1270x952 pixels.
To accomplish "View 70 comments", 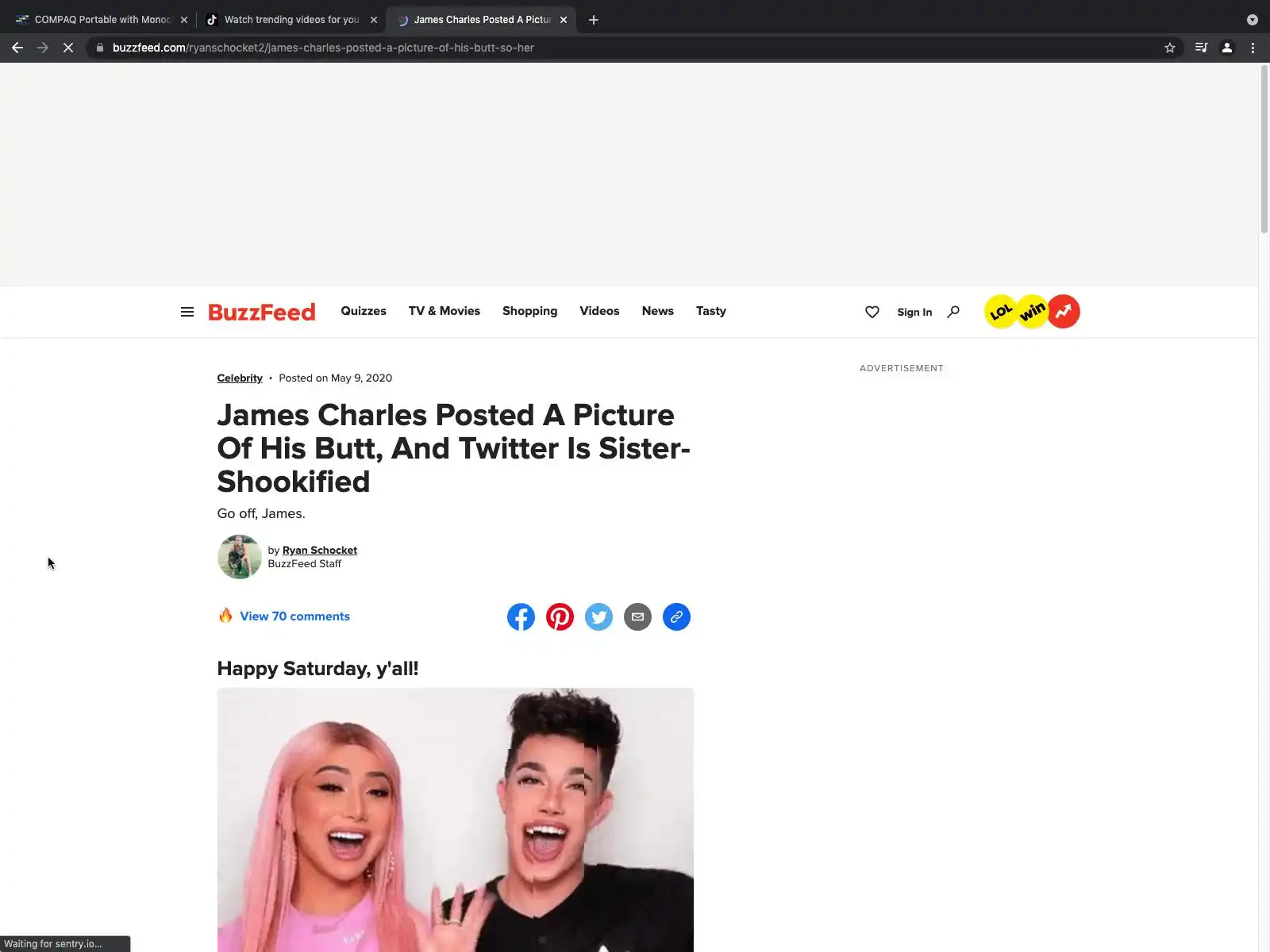I will point(294,616).
